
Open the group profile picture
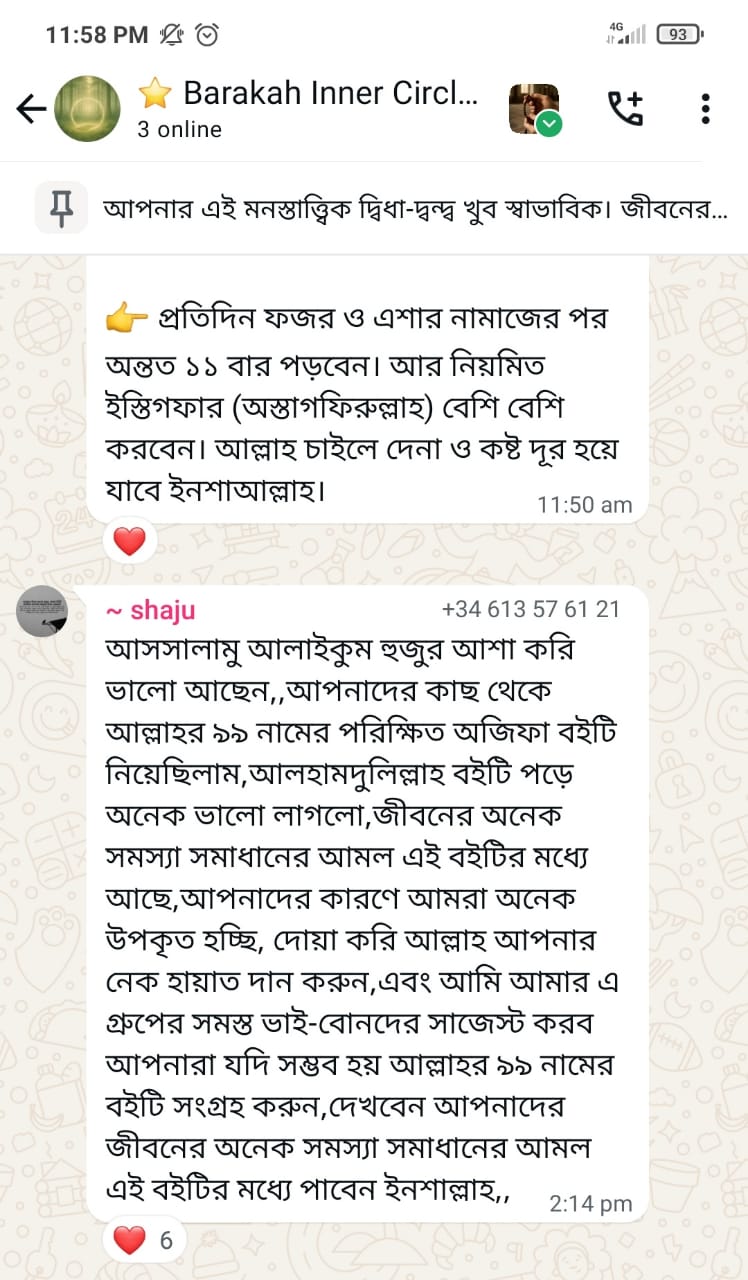(x=87, y=108)
